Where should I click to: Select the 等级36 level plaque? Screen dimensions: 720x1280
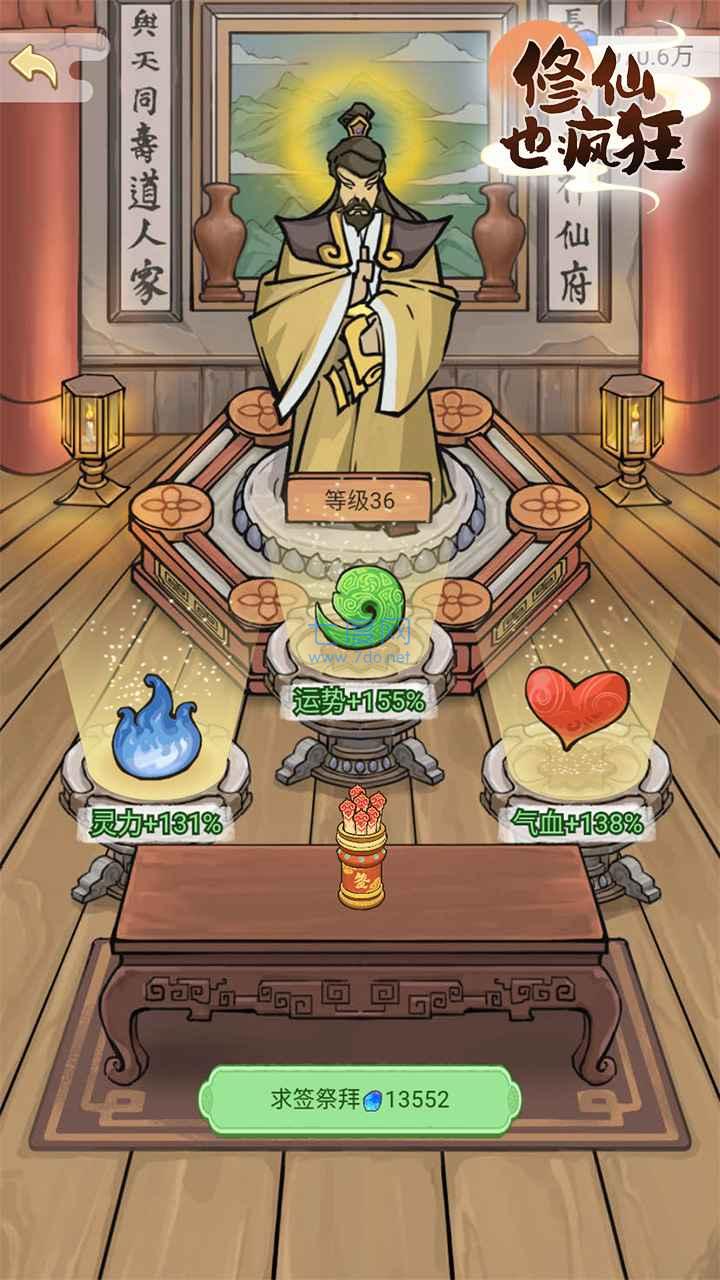pos(360,497)
